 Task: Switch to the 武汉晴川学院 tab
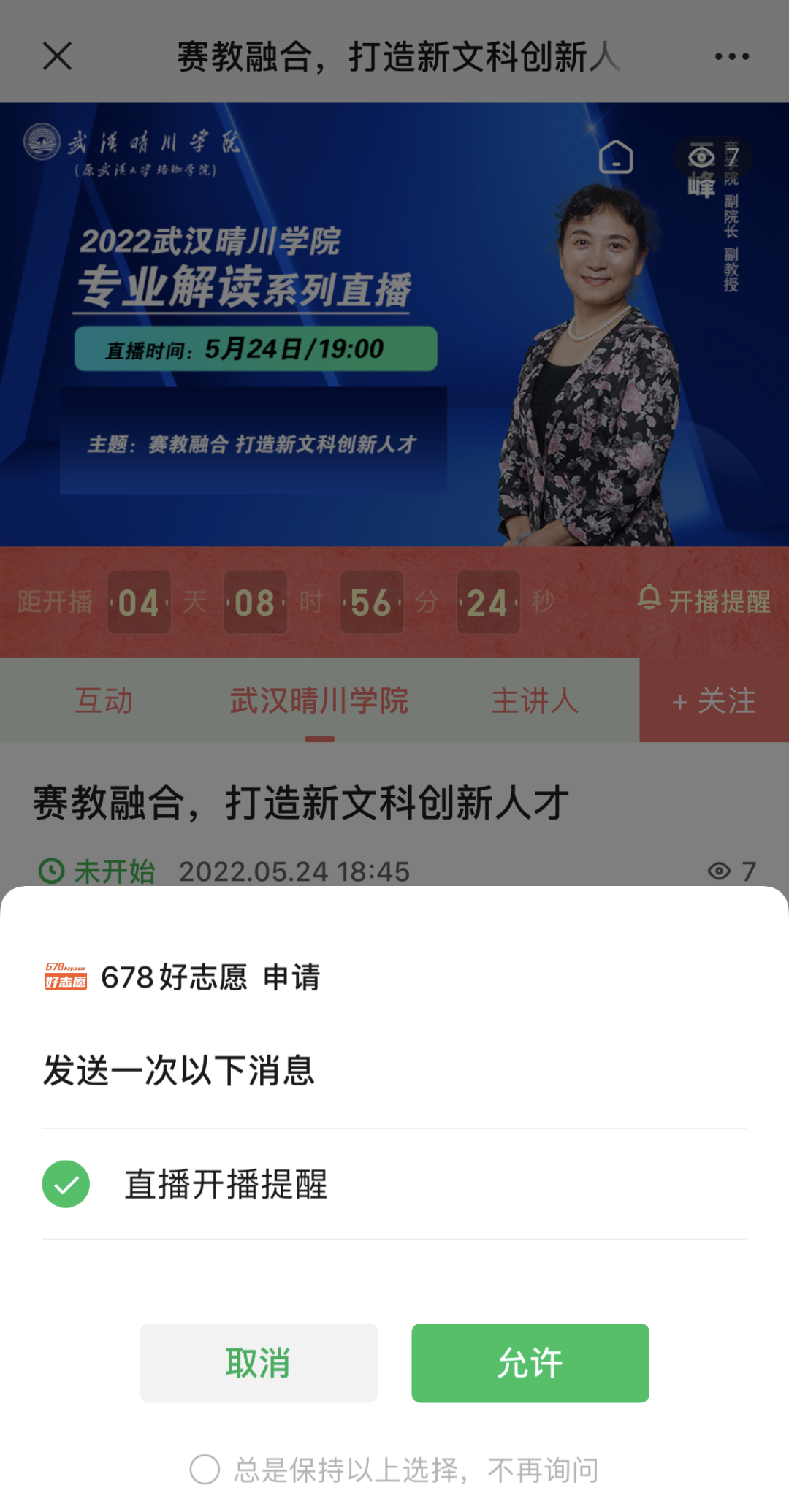[319, 700]
